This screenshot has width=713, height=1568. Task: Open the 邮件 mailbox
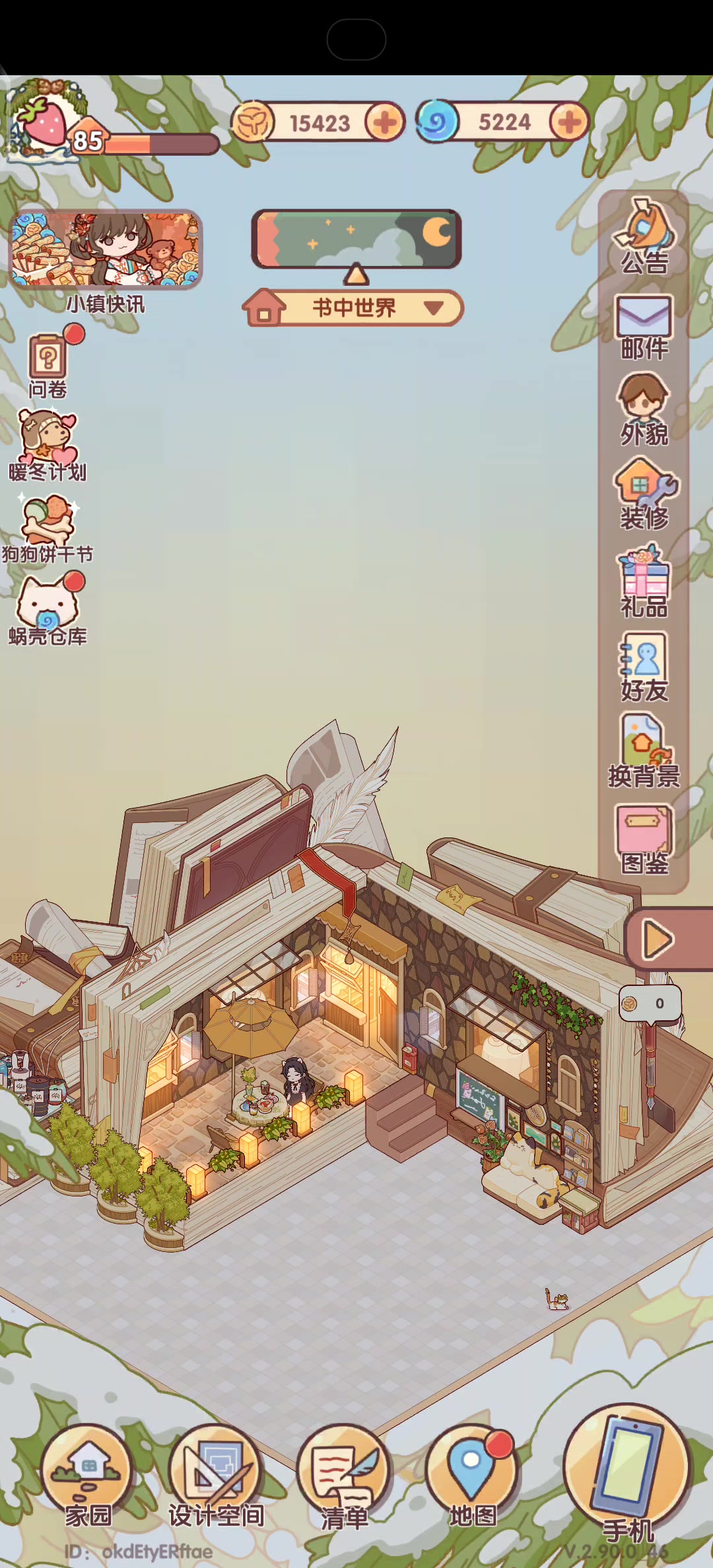click(x=644, y=327)
